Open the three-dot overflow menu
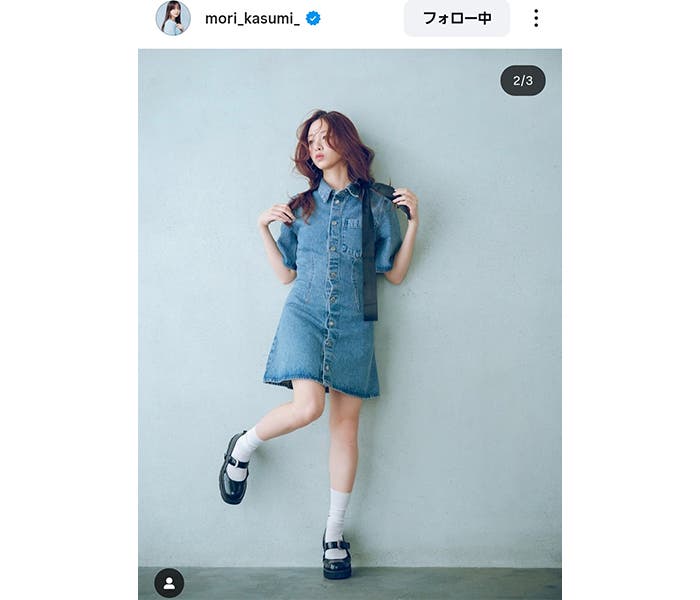Viewport: 700px width, 600px height. coord(536,18)
